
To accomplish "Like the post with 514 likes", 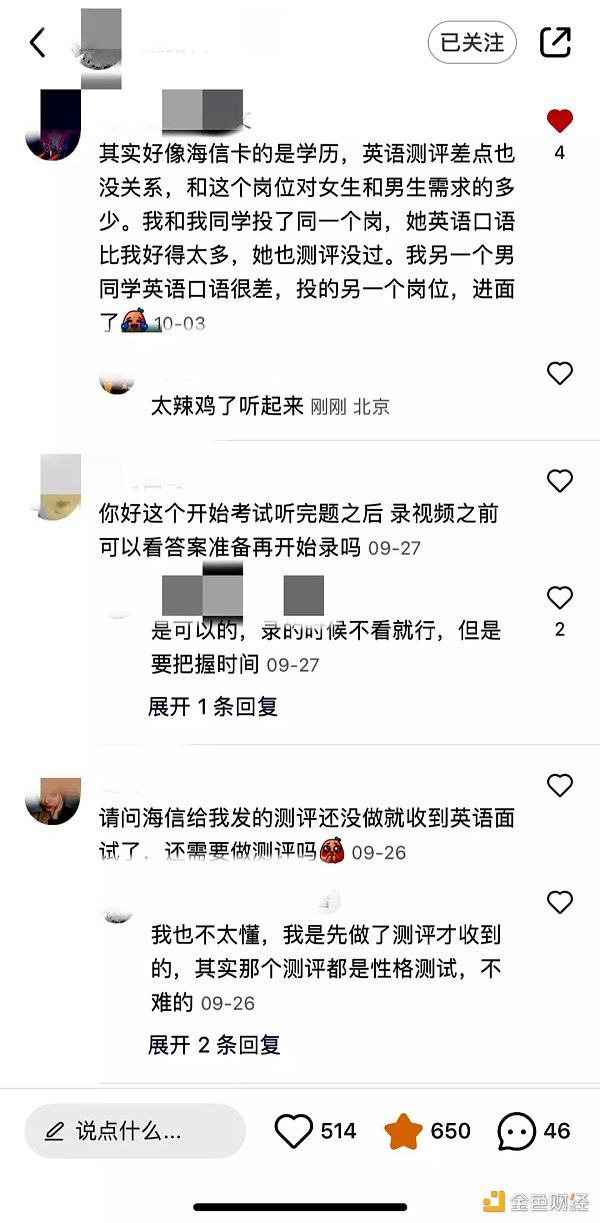I will pyautogui.click(x=294, y=1131).
